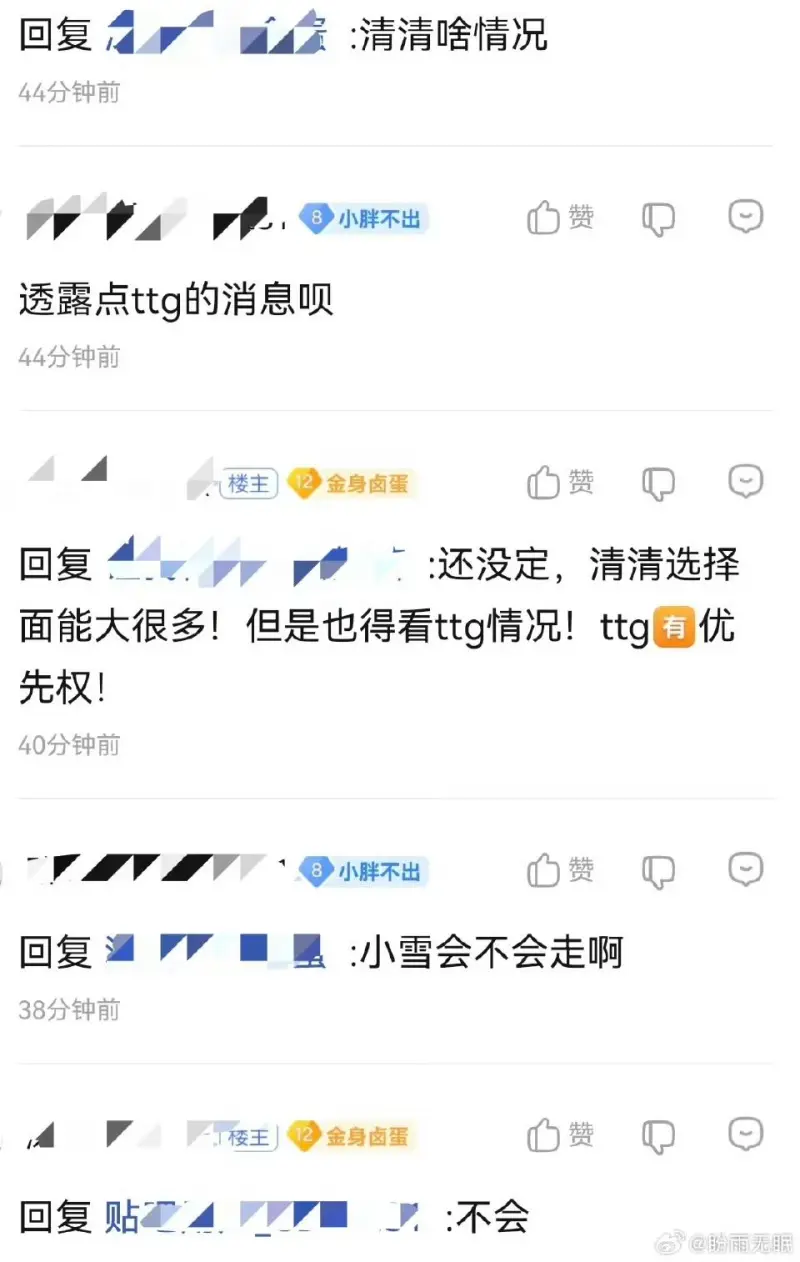800x1262 pixels.
Task: Reply to the comment "小雪会不会走啊"
Action: tap(746, 871)
